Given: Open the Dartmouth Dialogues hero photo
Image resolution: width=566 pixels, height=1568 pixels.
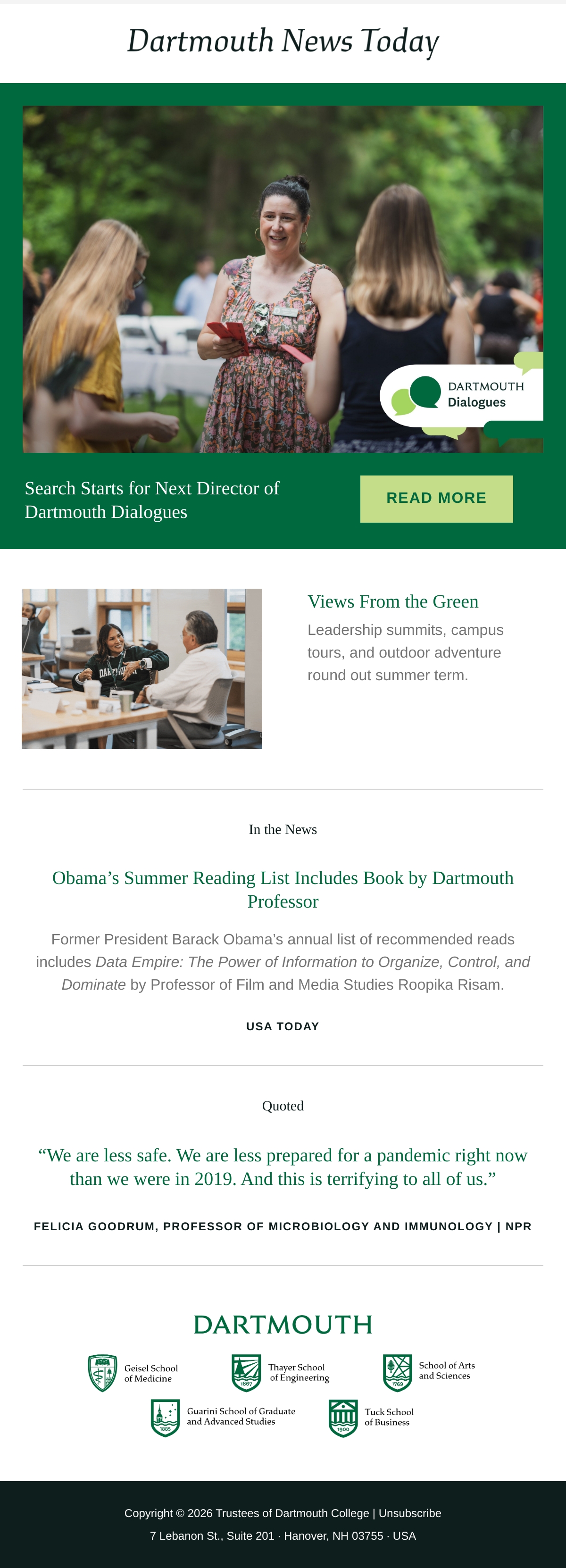Looking at the screenshot, I should click(x=283, y=279).
